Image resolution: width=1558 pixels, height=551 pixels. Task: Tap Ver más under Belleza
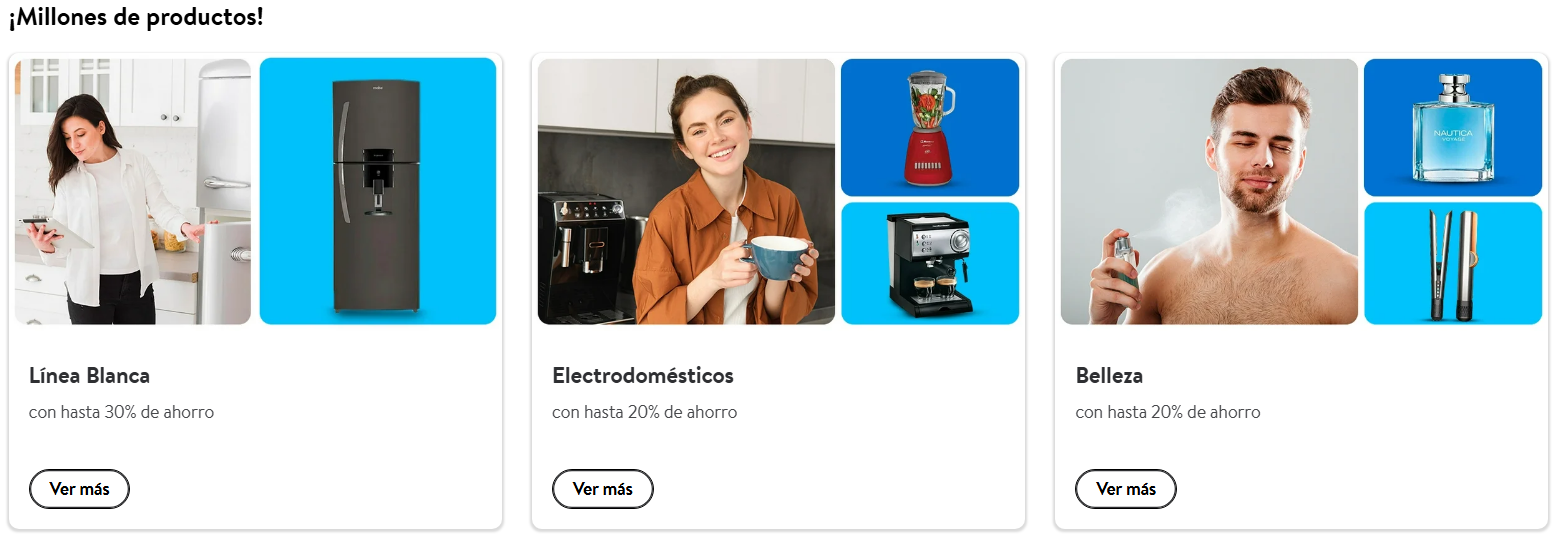coord(1125,489)
